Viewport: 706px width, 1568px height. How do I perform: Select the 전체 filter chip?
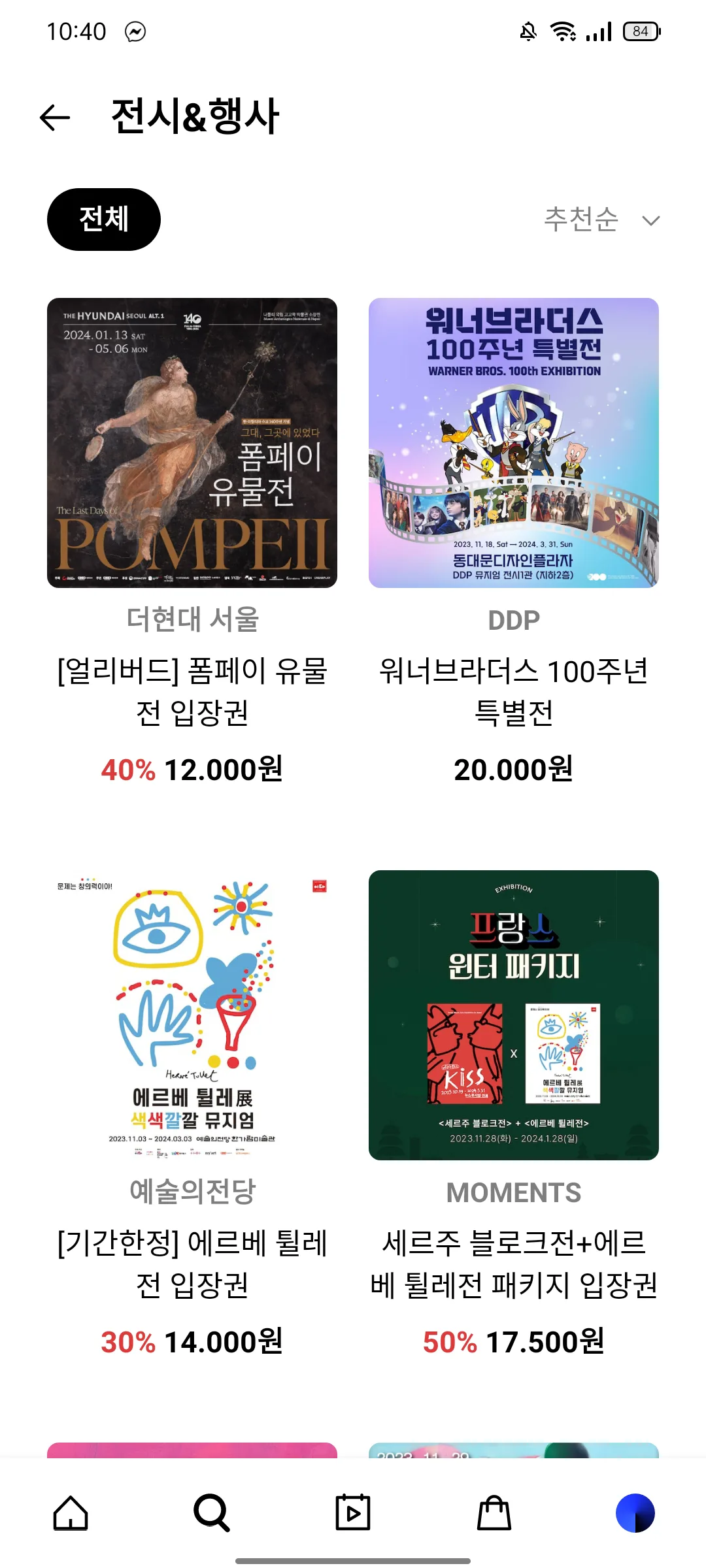104,220
